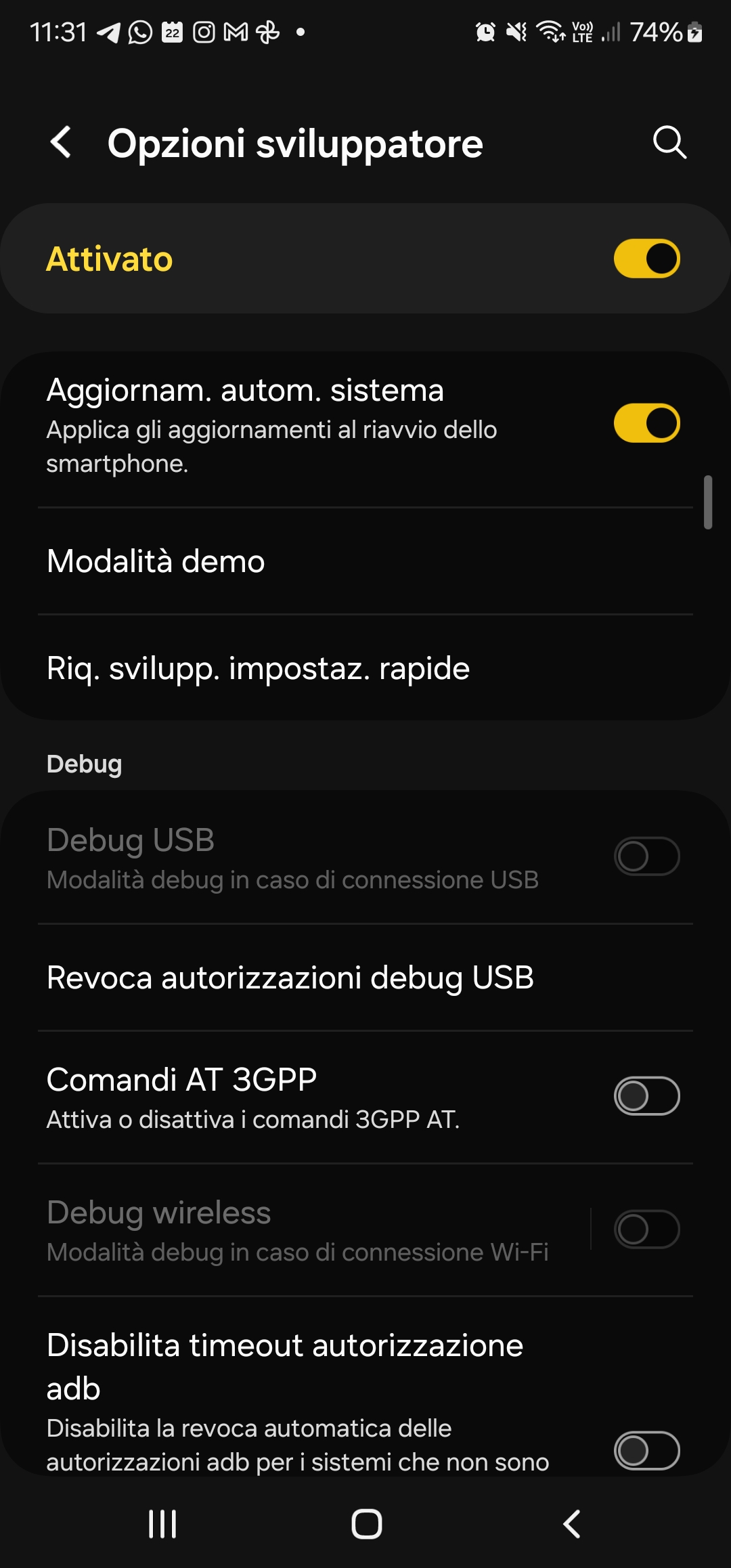Disable the Attivato master switch

[646, 259]
